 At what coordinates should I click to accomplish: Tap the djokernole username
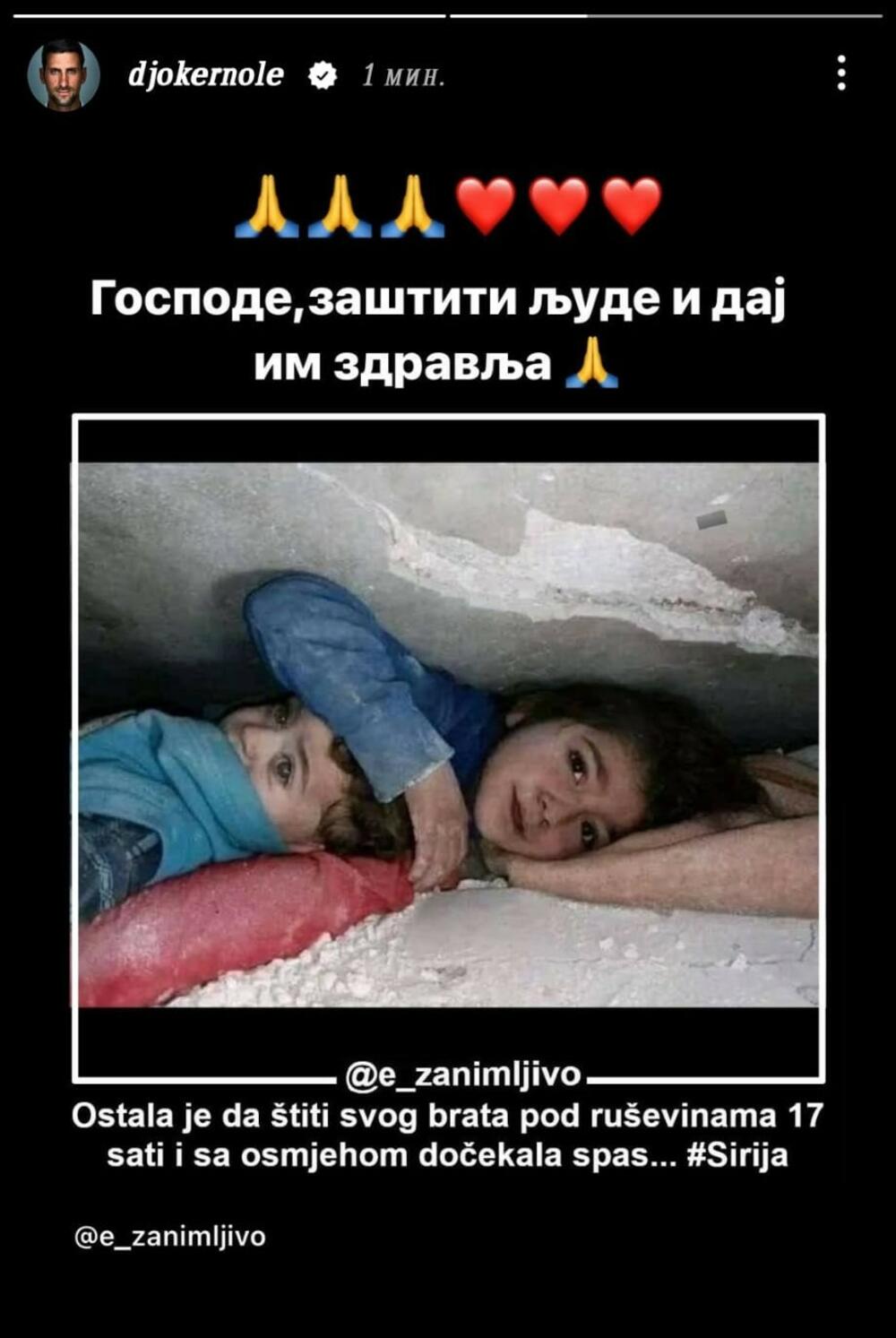point(206,75)
